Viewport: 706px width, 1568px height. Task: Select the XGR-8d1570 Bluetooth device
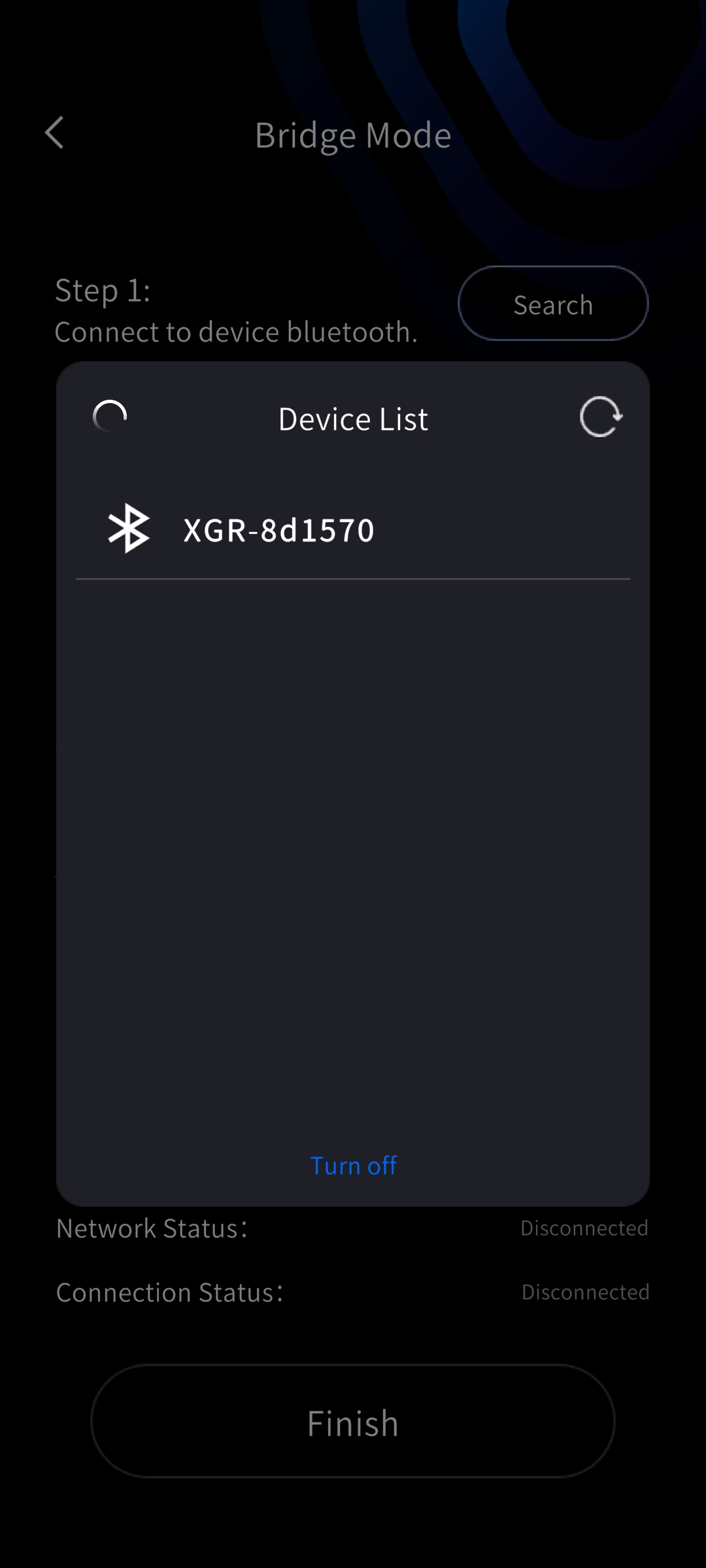(x=353, y=529)
